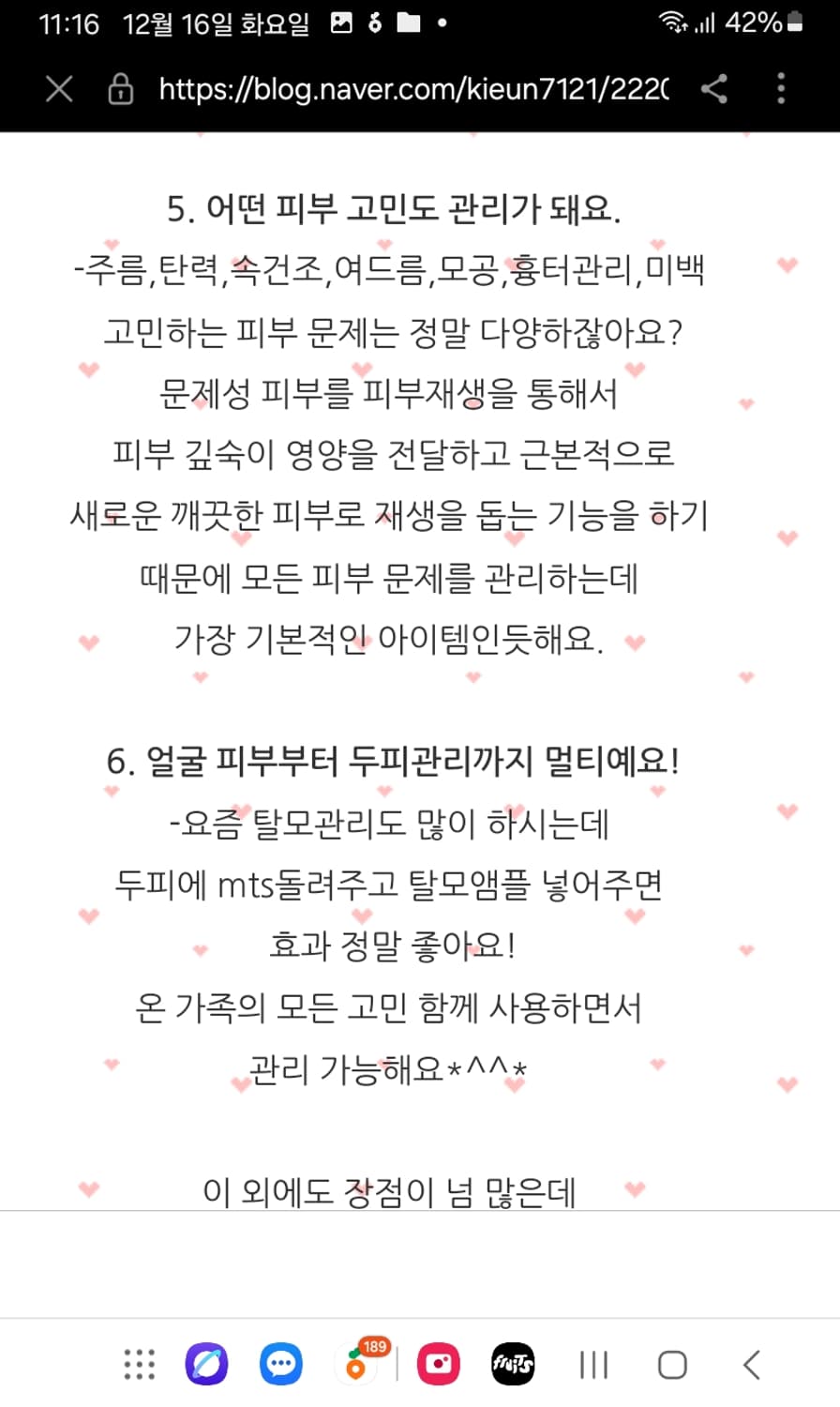840x1407 pixels.
Task: Tap the recent apps button
Action: [593, 1365]
